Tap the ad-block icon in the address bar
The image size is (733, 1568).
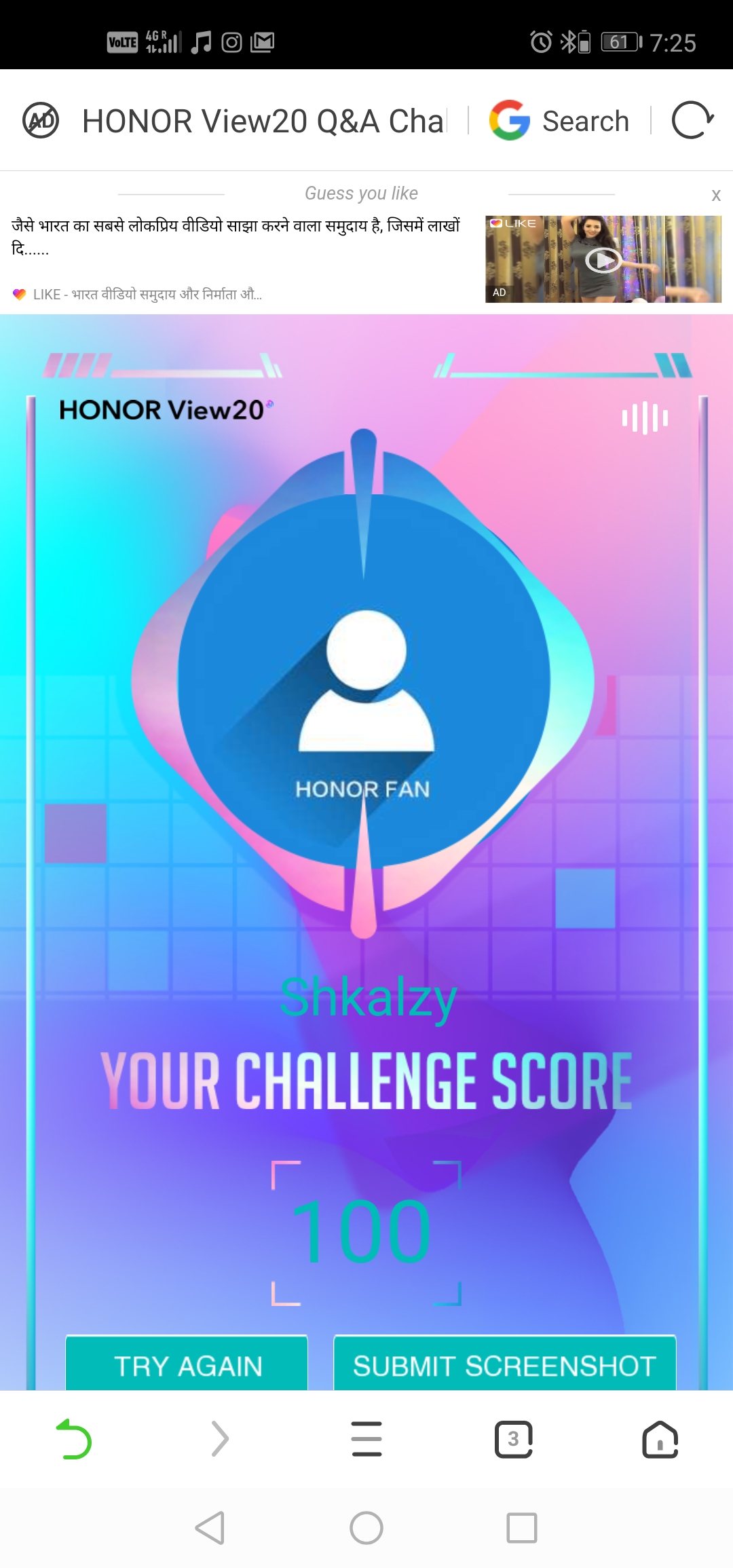point(41,121)
